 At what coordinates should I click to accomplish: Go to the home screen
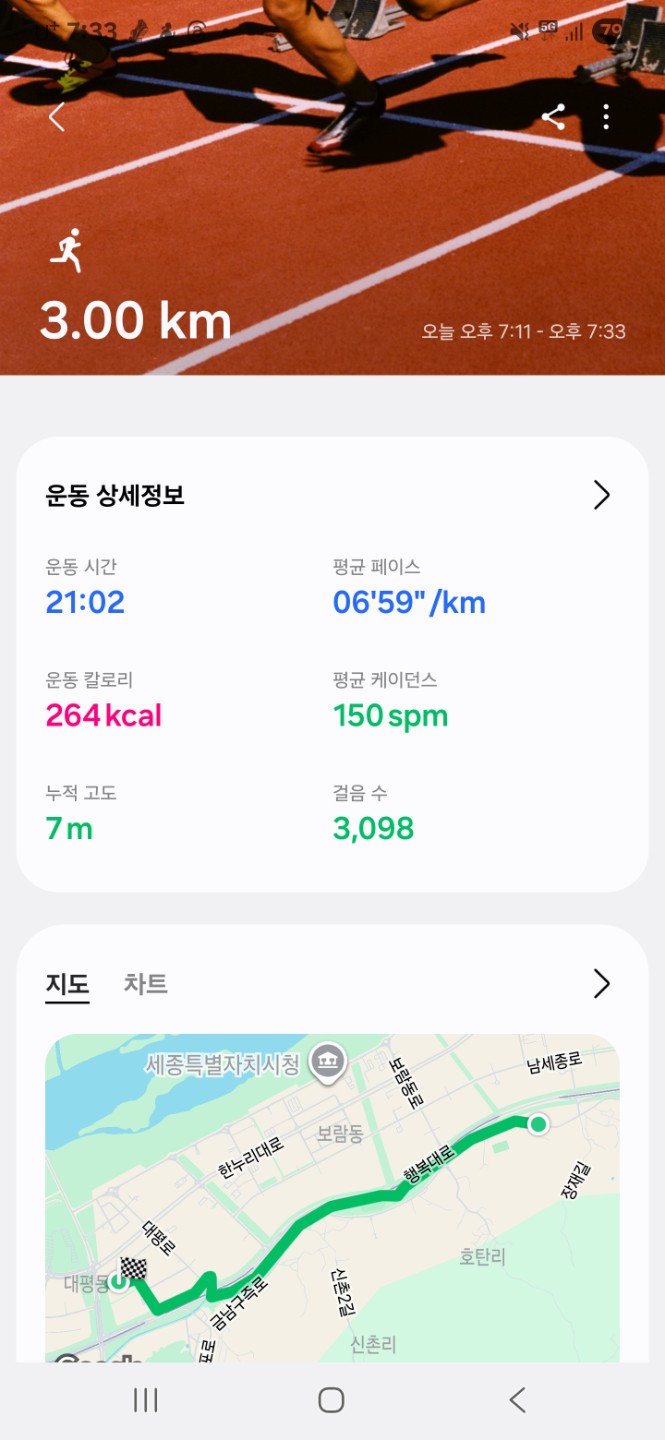click(331, 1400)
